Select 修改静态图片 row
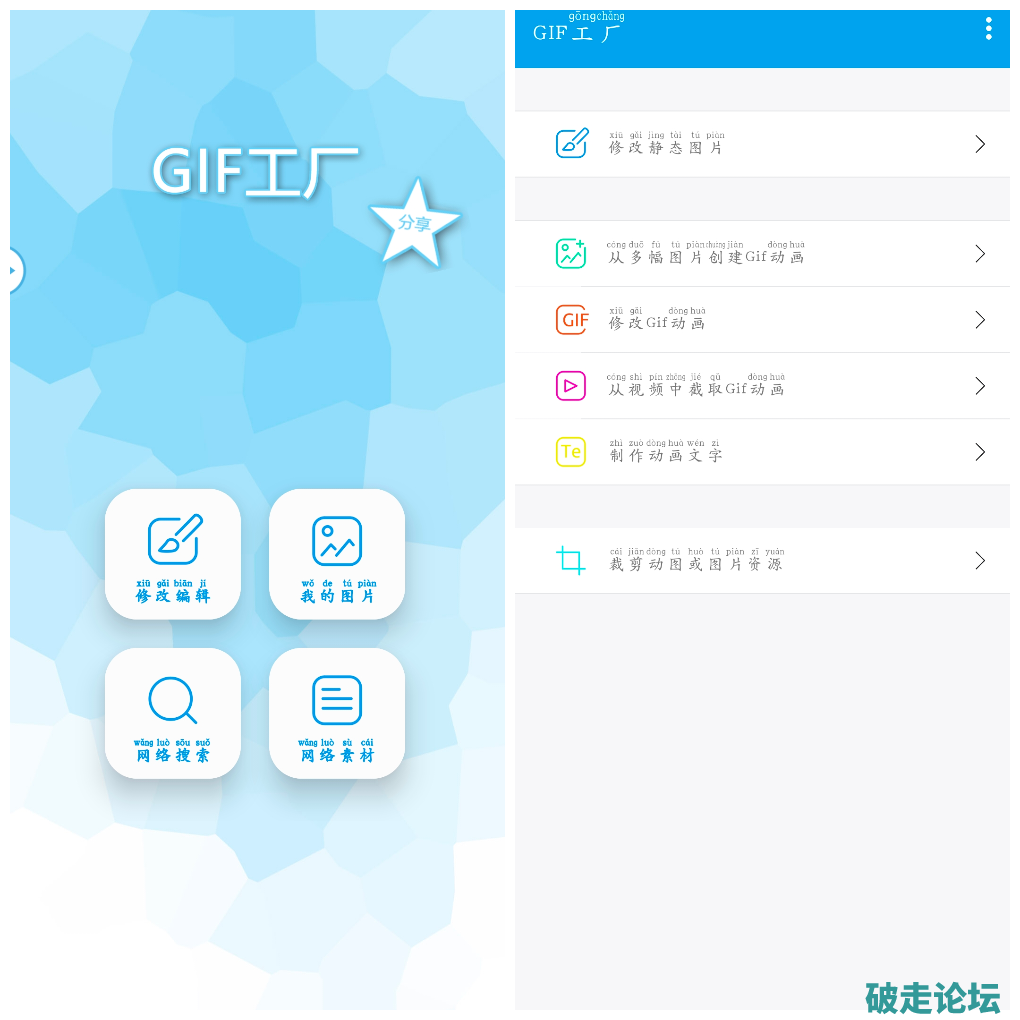Image resolution: width=1020 pixels, height=1020 pixels. (x=762, y=144)
